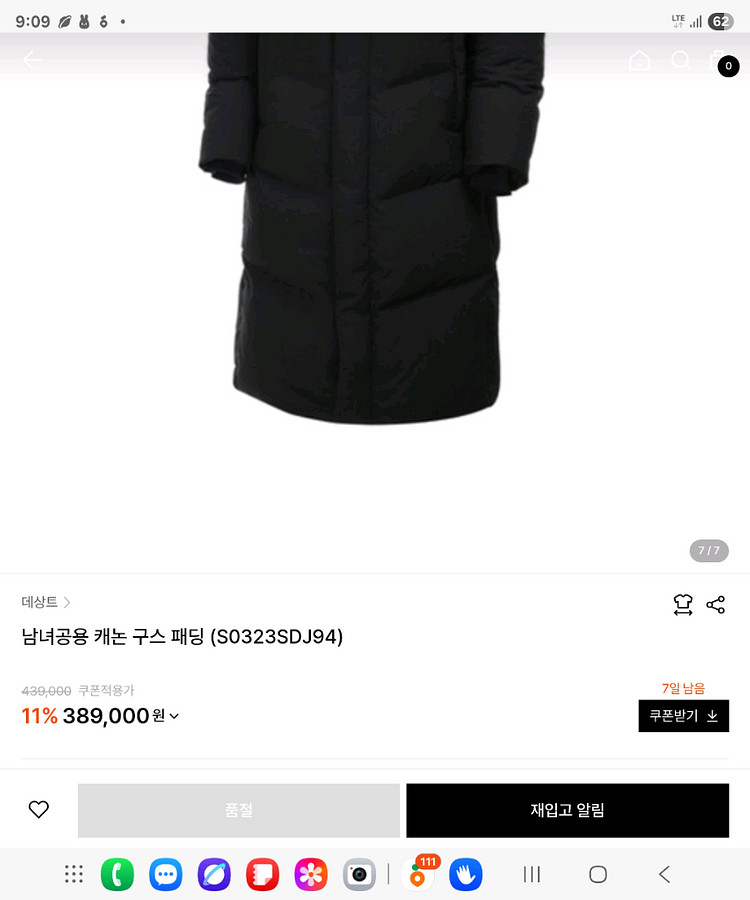Open the size guide clothing icon

point(683,604)
